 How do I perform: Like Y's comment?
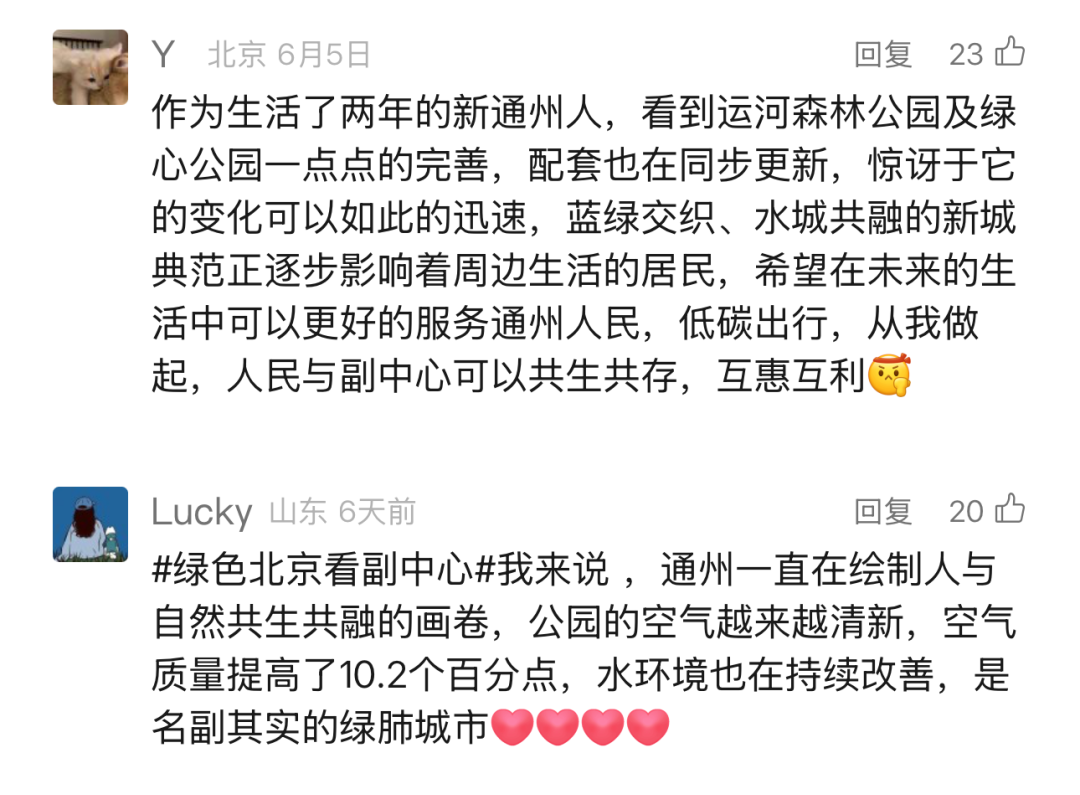[1010, 52]
